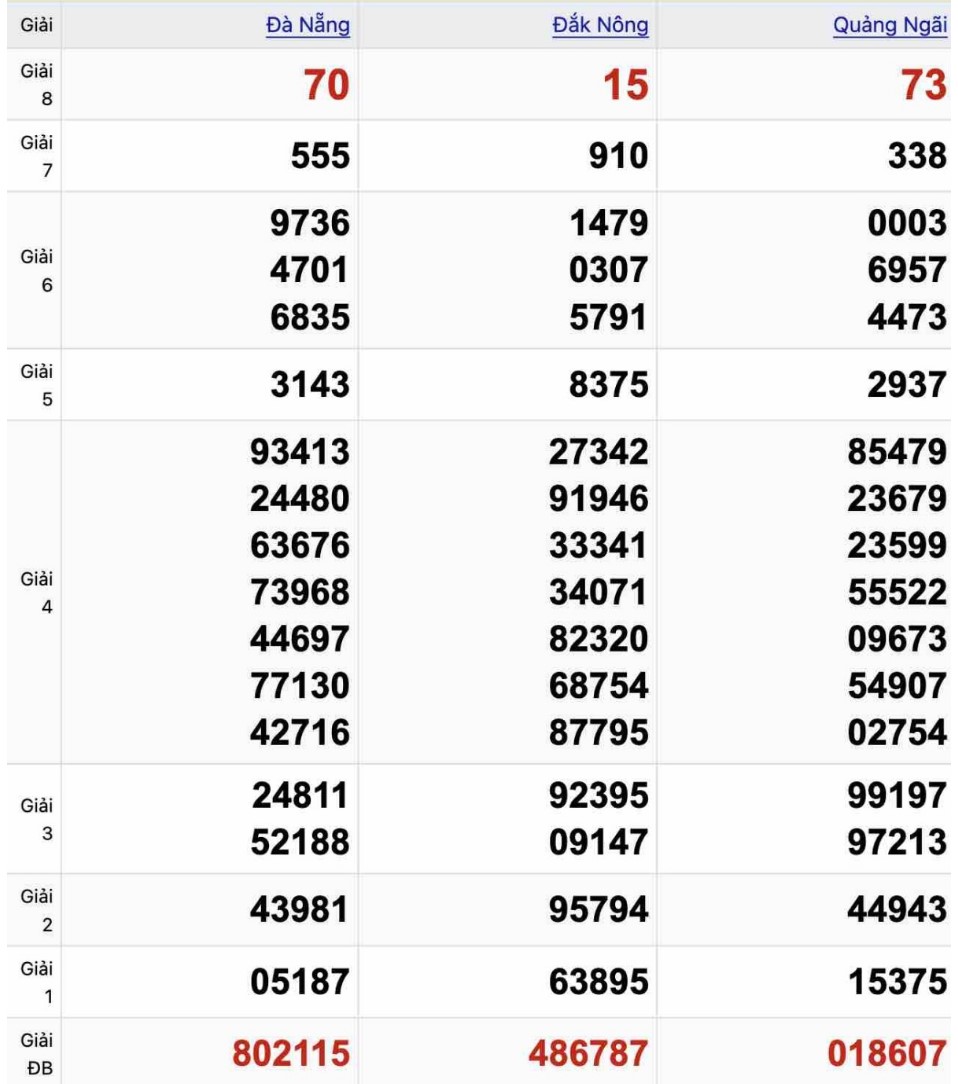Open the Đà Nẵng lottery link

coord(307,26)
